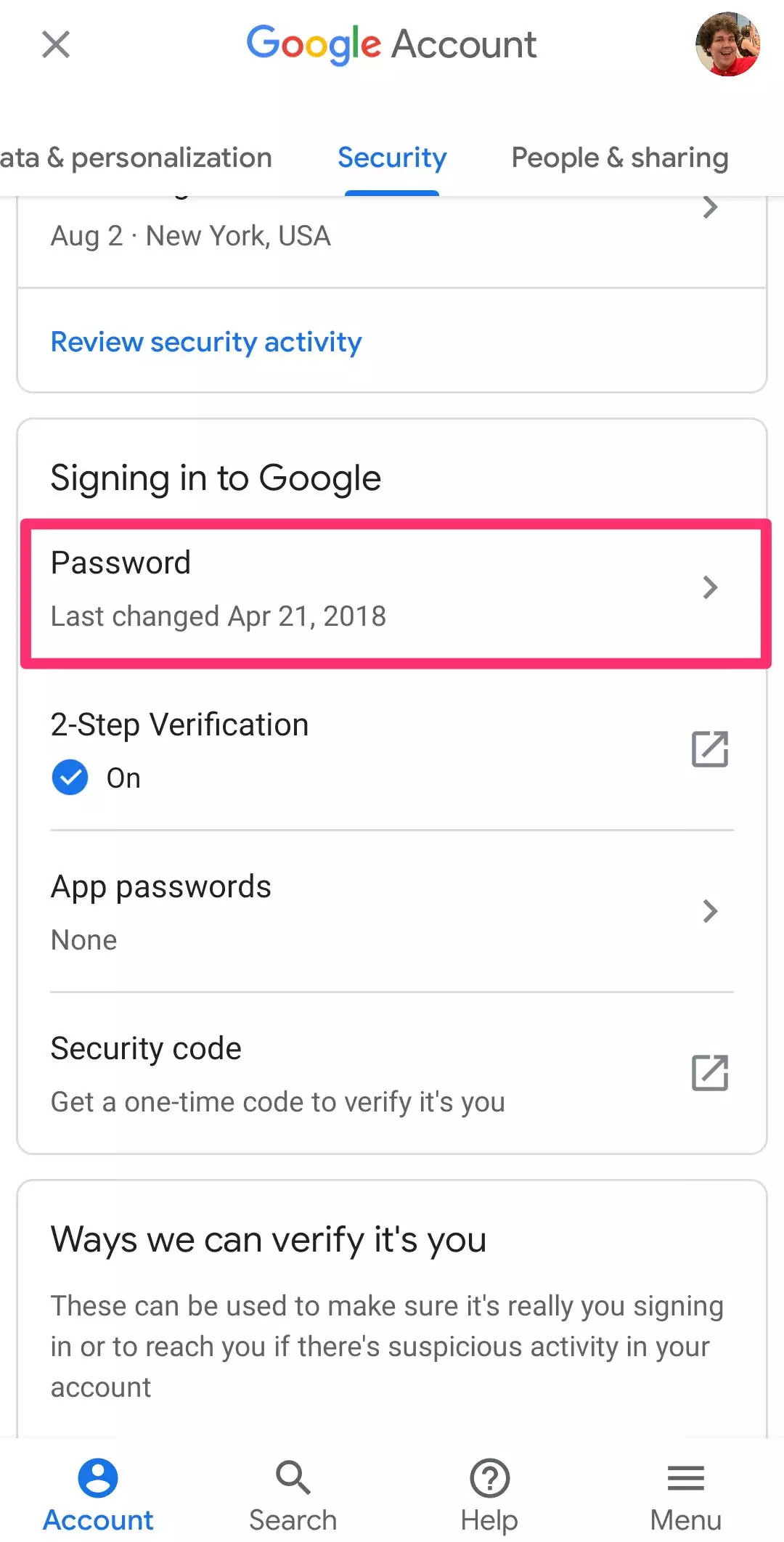This screenshot has width=784, height=1542.
Task: Open Password settings row
Action: click(x=392, y=589)
